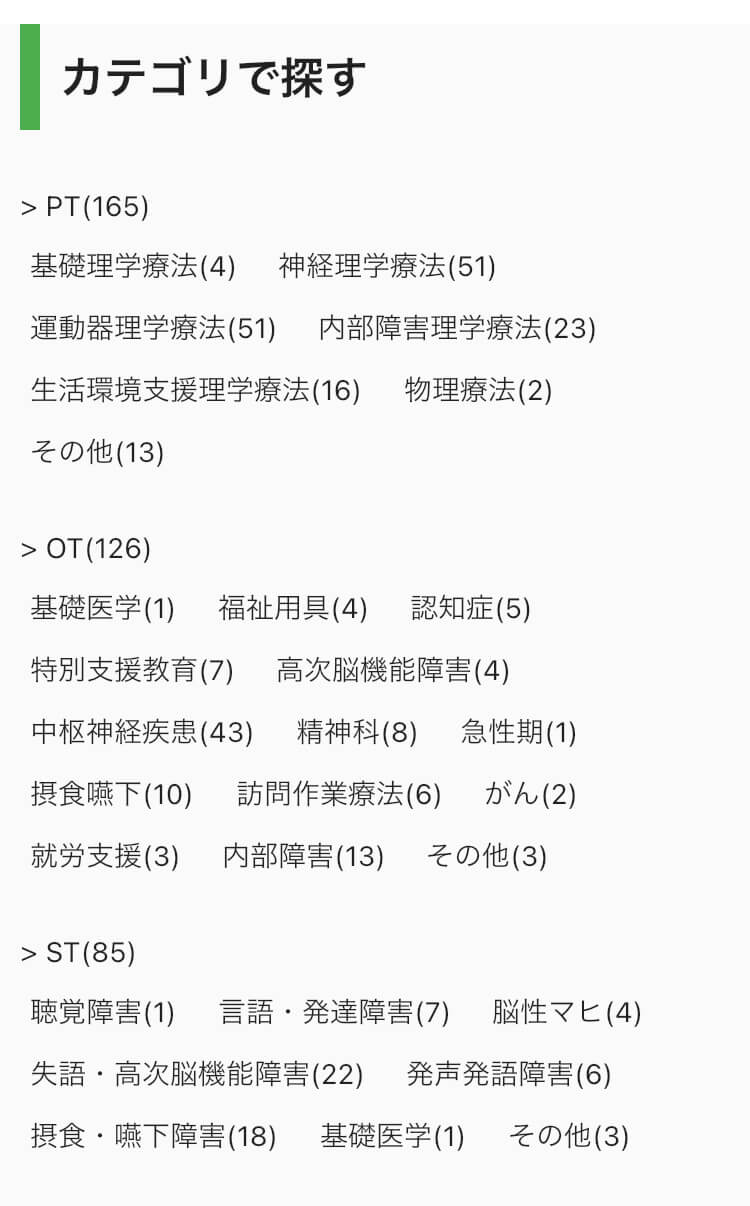750x1206 pixels.
Task: Open 物理療法(2) category
Action: point(478,390)
